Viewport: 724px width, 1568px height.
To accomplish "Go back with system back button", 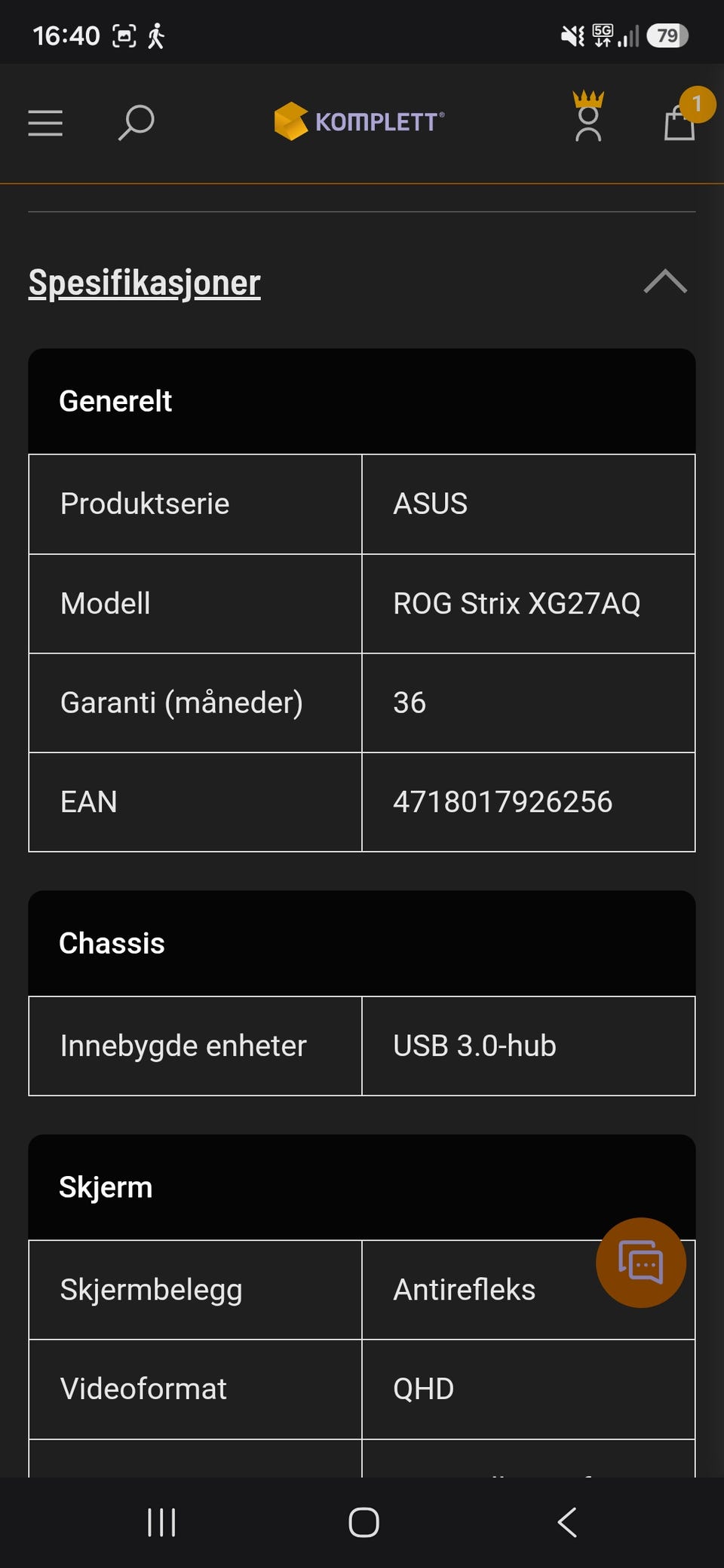I will tap(567, 1522).
